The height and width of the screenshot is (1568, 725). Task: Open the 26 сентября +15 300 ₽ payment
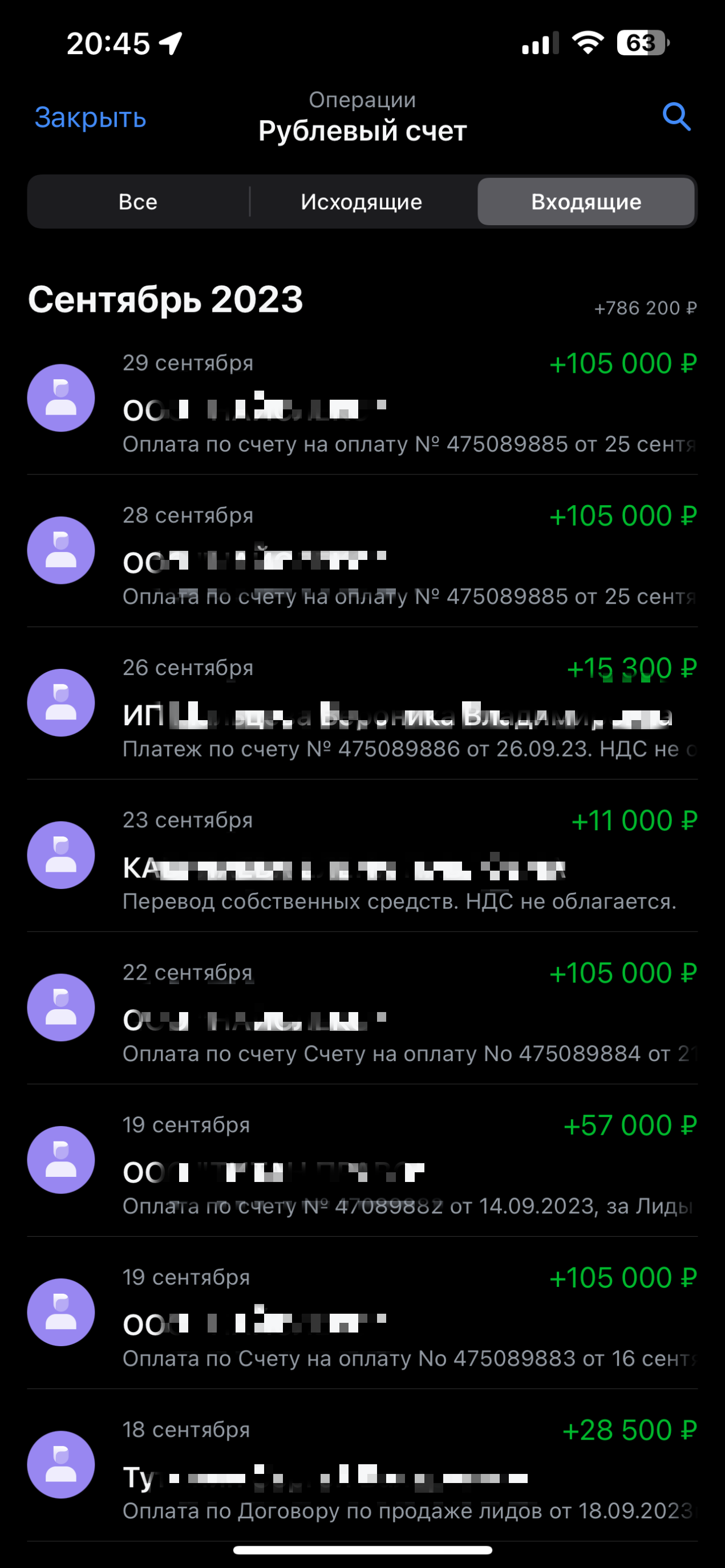[x=362, y=704]
